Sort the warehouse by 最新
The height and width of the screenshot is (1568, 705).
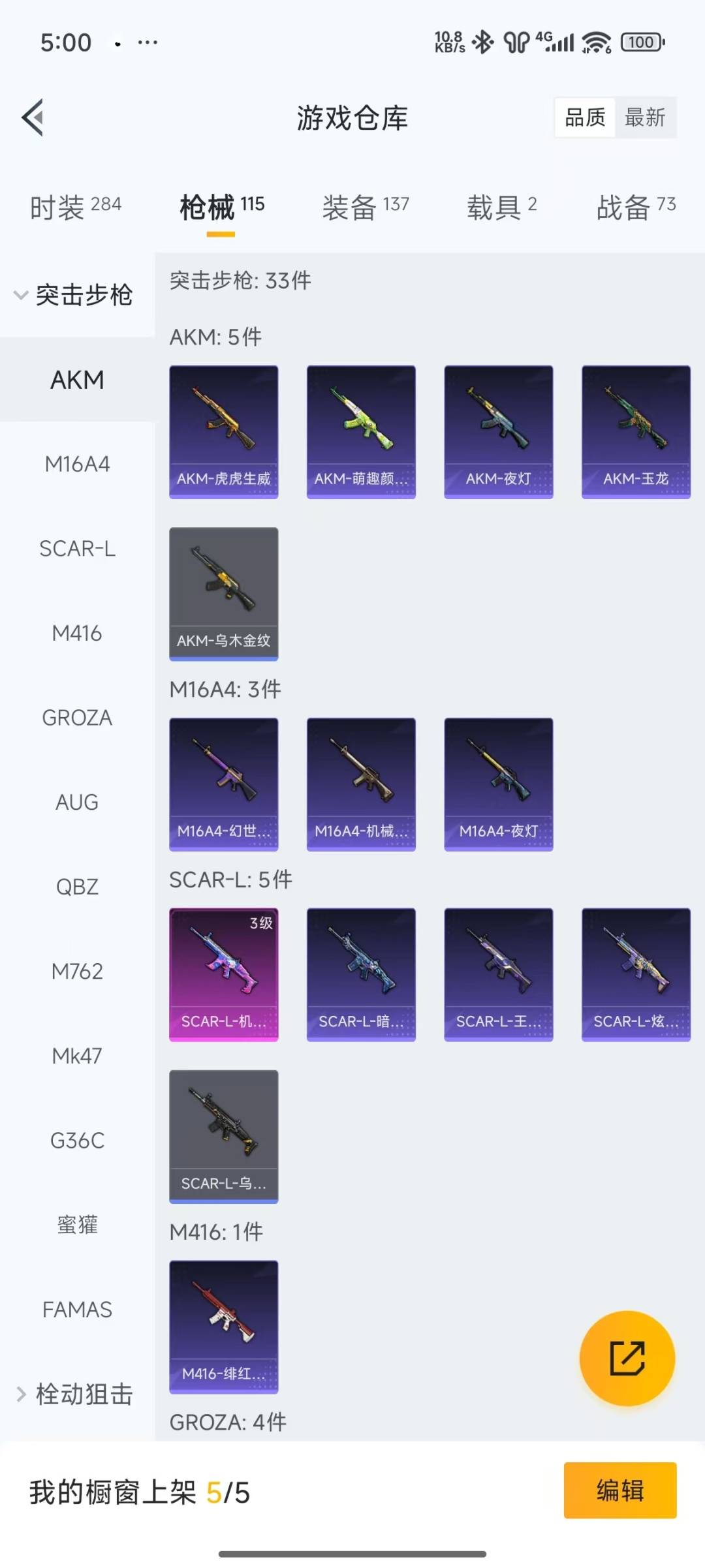pyautogui.click(x=645, y=117)
